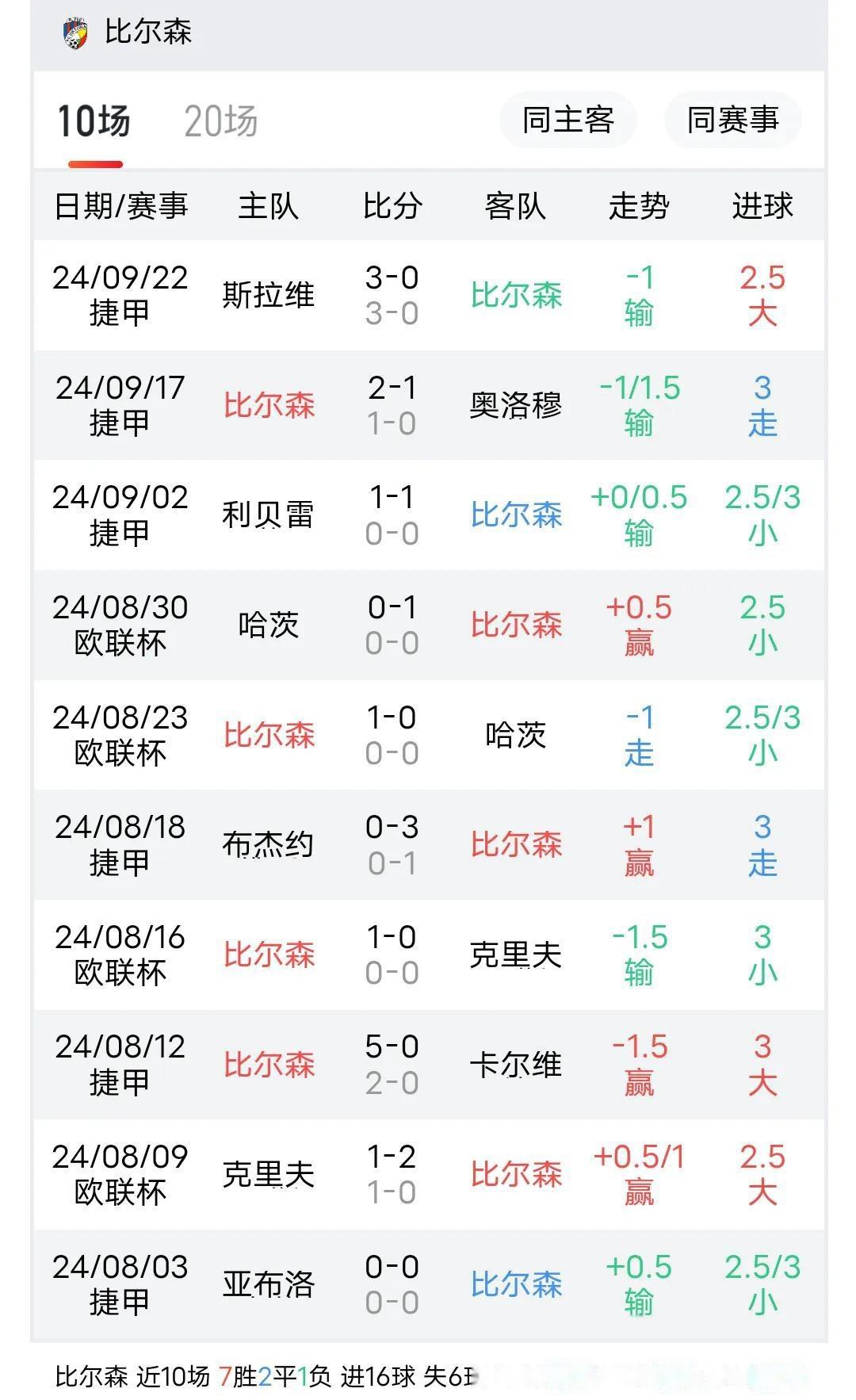The height and width of the screenshot is (1400, 856).
Task: Select the 10场 tab
Action: pos(95,120)
